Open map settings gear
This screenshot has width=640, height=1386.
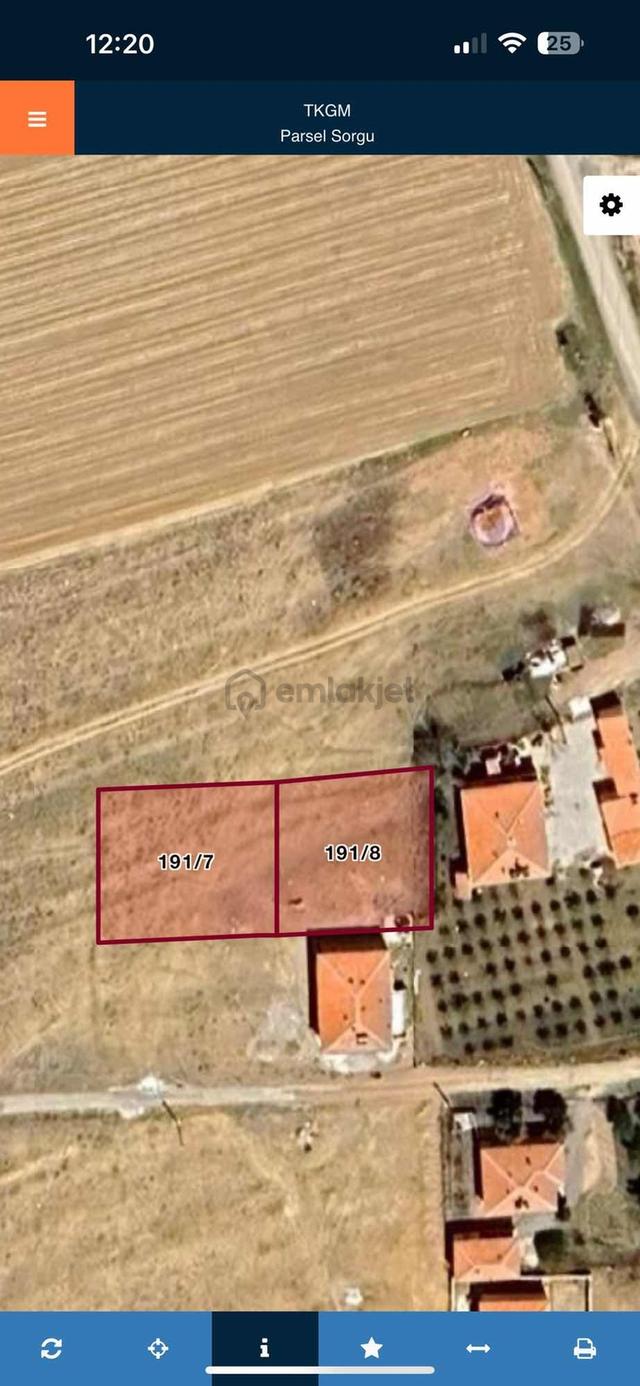coord(611,205)
